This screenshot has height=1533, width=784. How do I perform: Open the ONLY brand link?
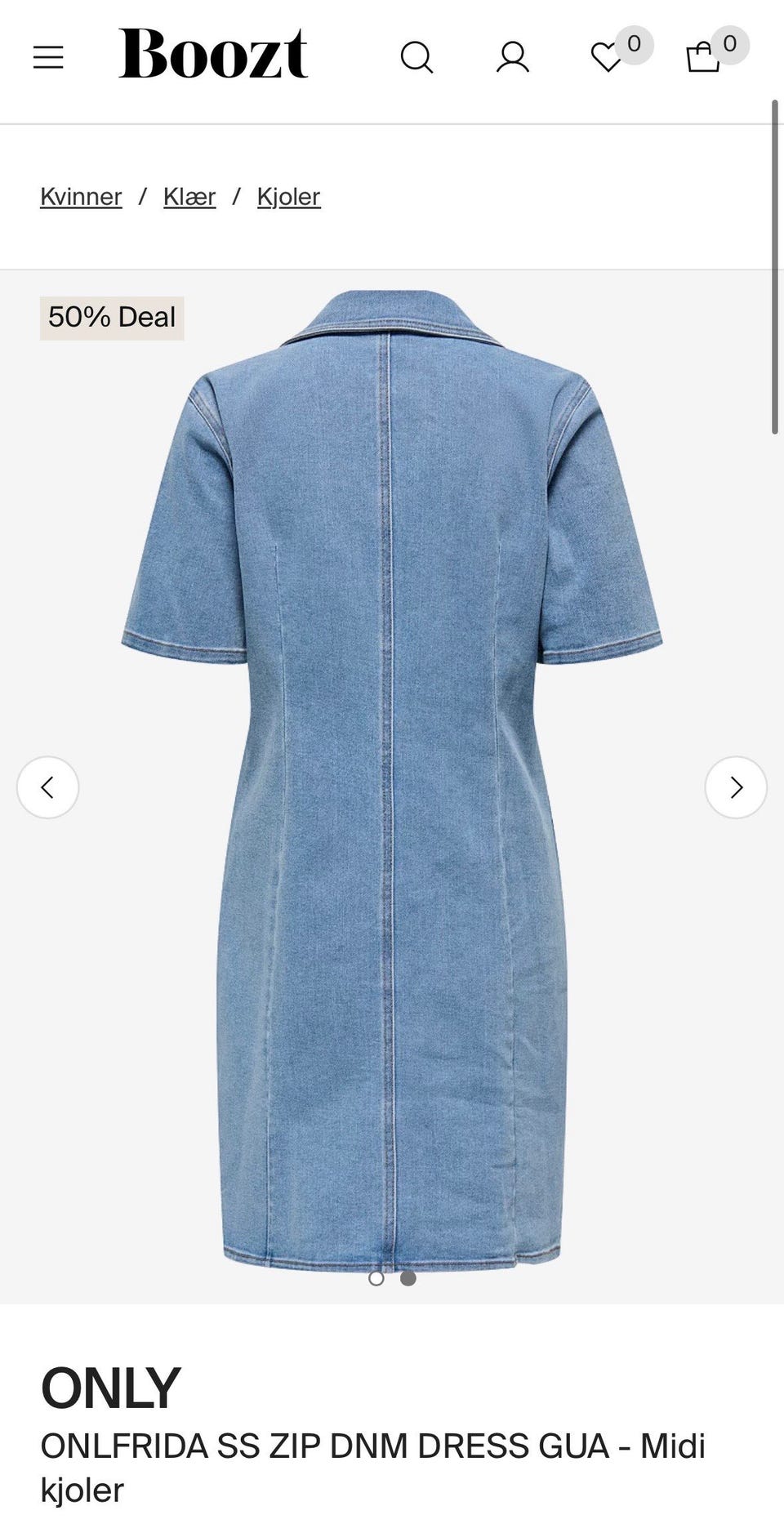point(110,1388)
